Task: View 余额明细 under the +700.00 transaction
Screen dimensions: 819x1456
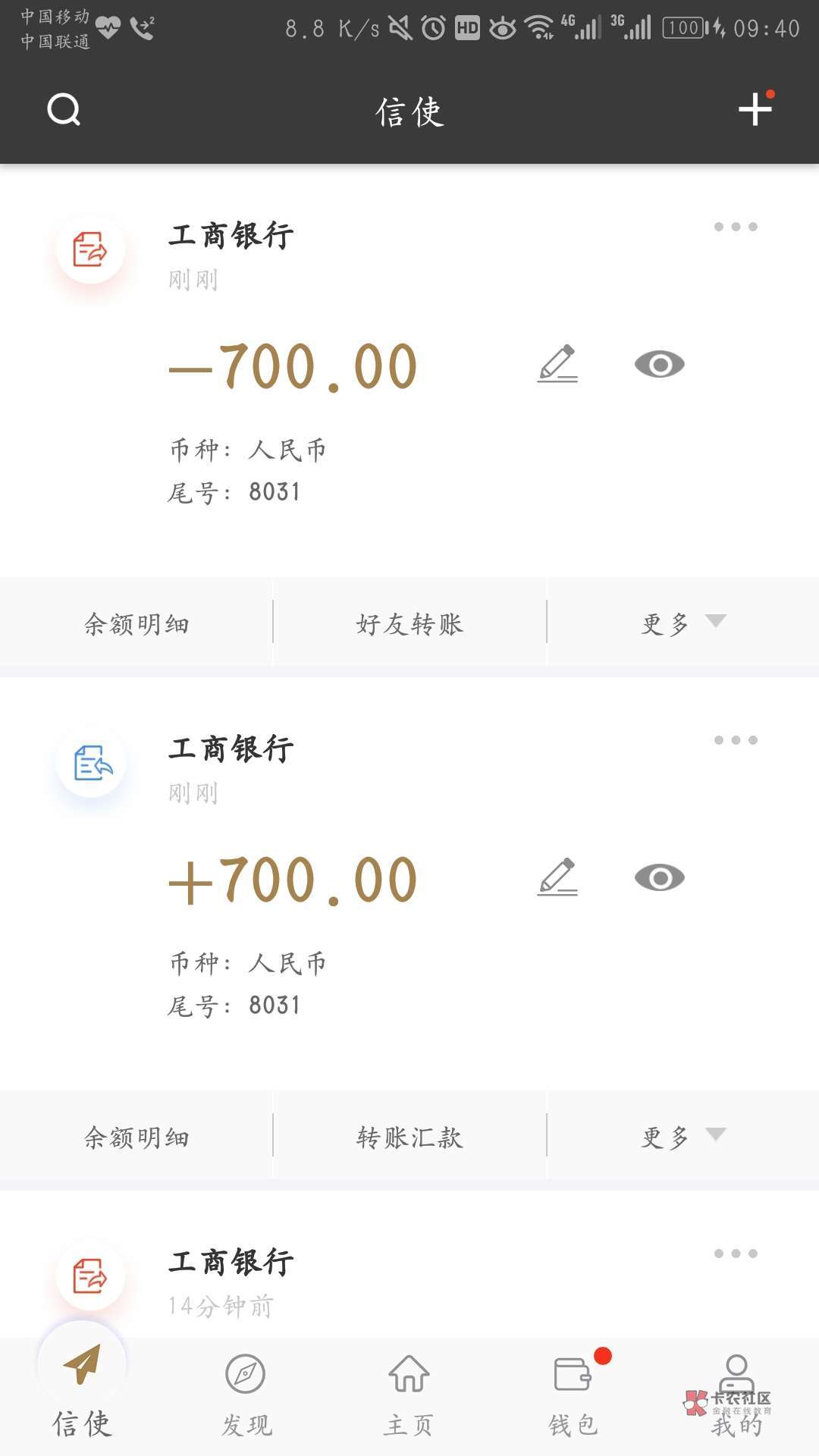Action: [x=136, y=1137]
